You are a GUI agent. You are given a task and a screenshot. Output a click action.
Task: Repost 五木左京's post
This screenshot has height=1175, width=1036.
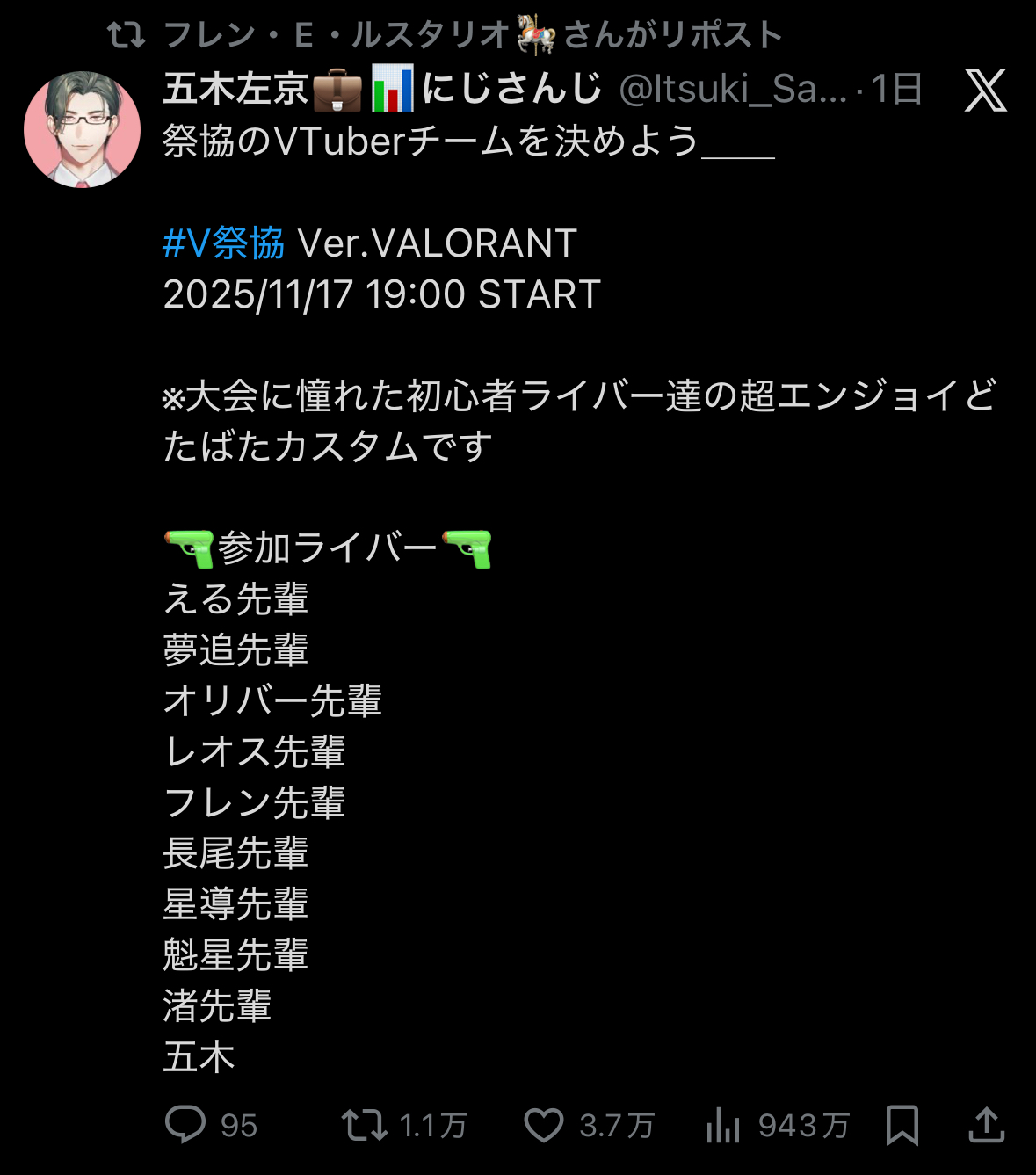click(365, 1124)
